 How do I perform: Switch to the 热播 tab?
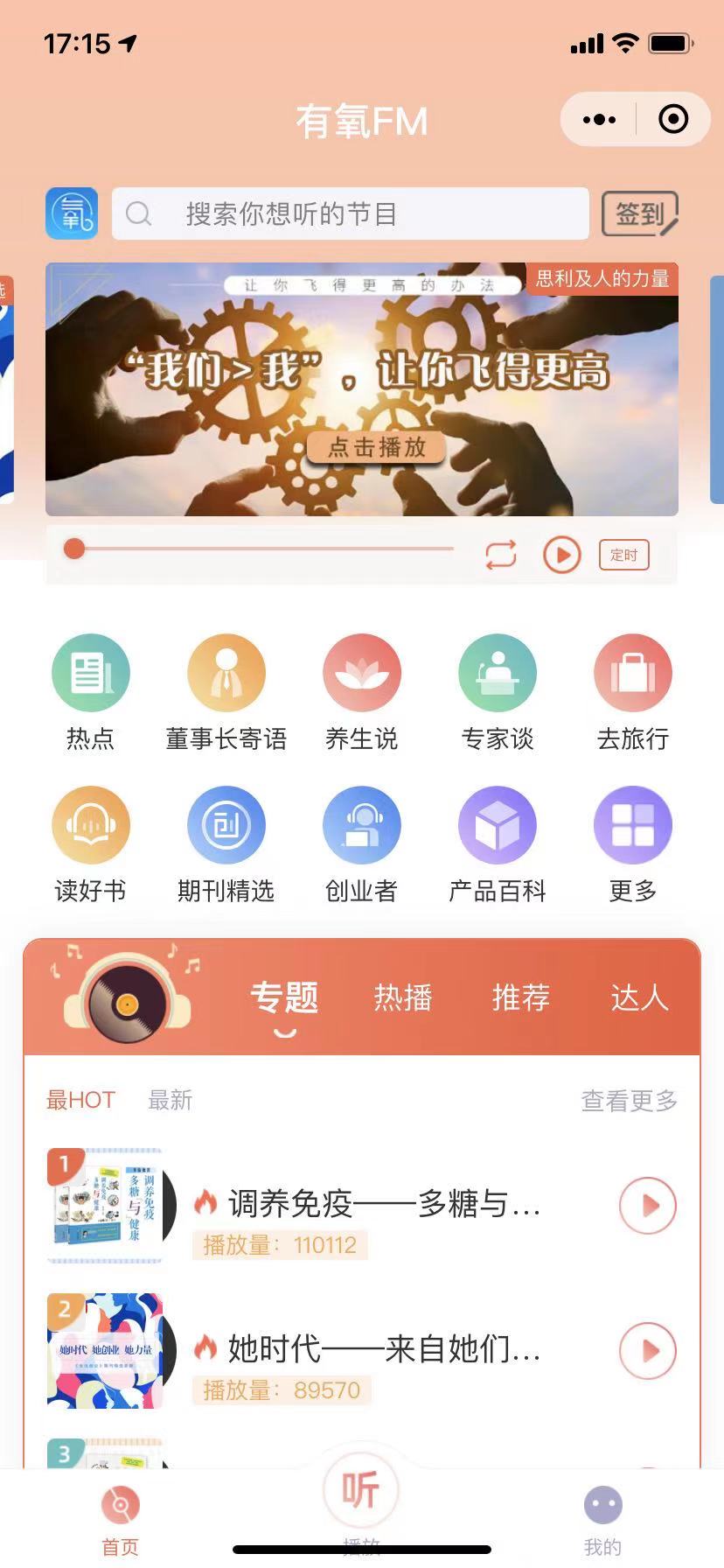click(x=402, y=997)
